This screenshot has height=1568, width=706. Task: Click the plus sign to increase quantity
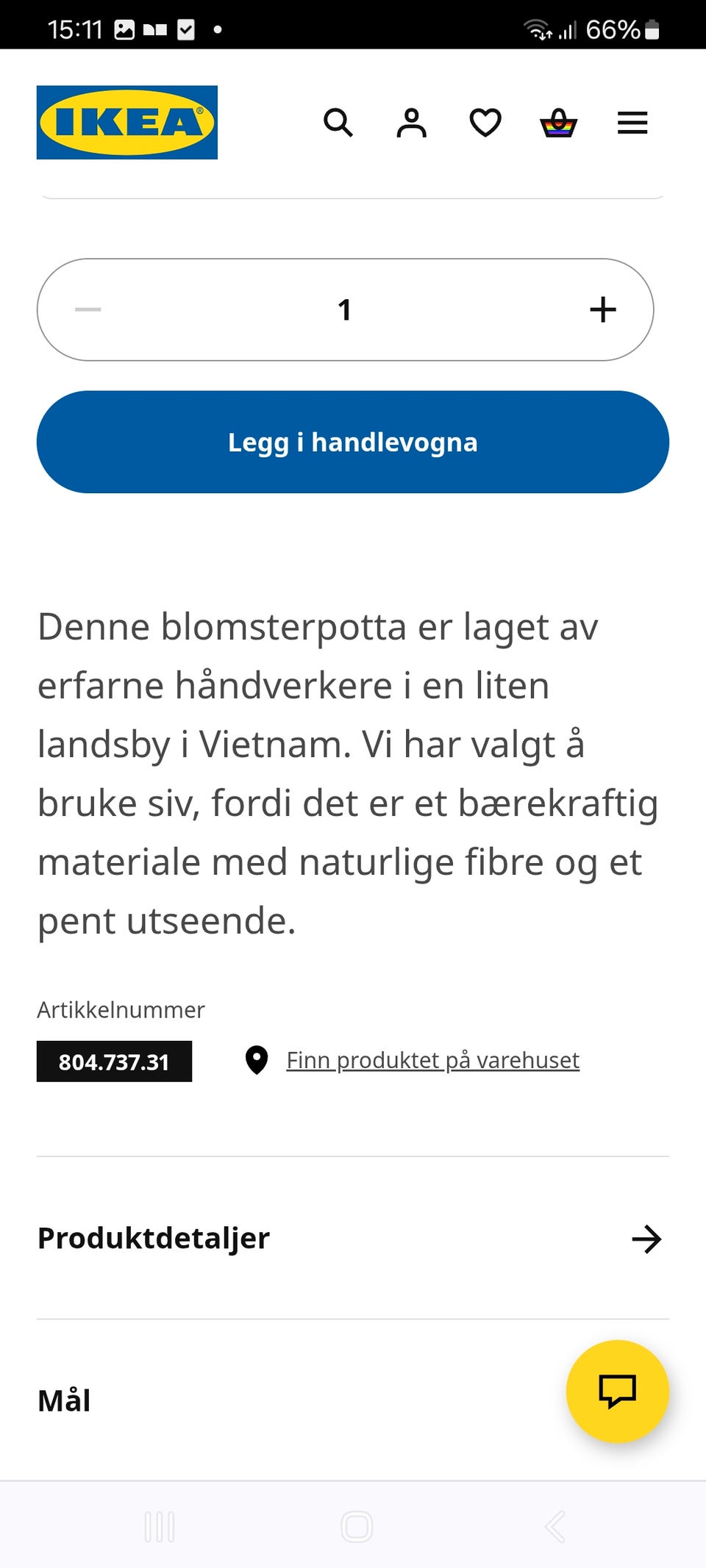[602, 309]
